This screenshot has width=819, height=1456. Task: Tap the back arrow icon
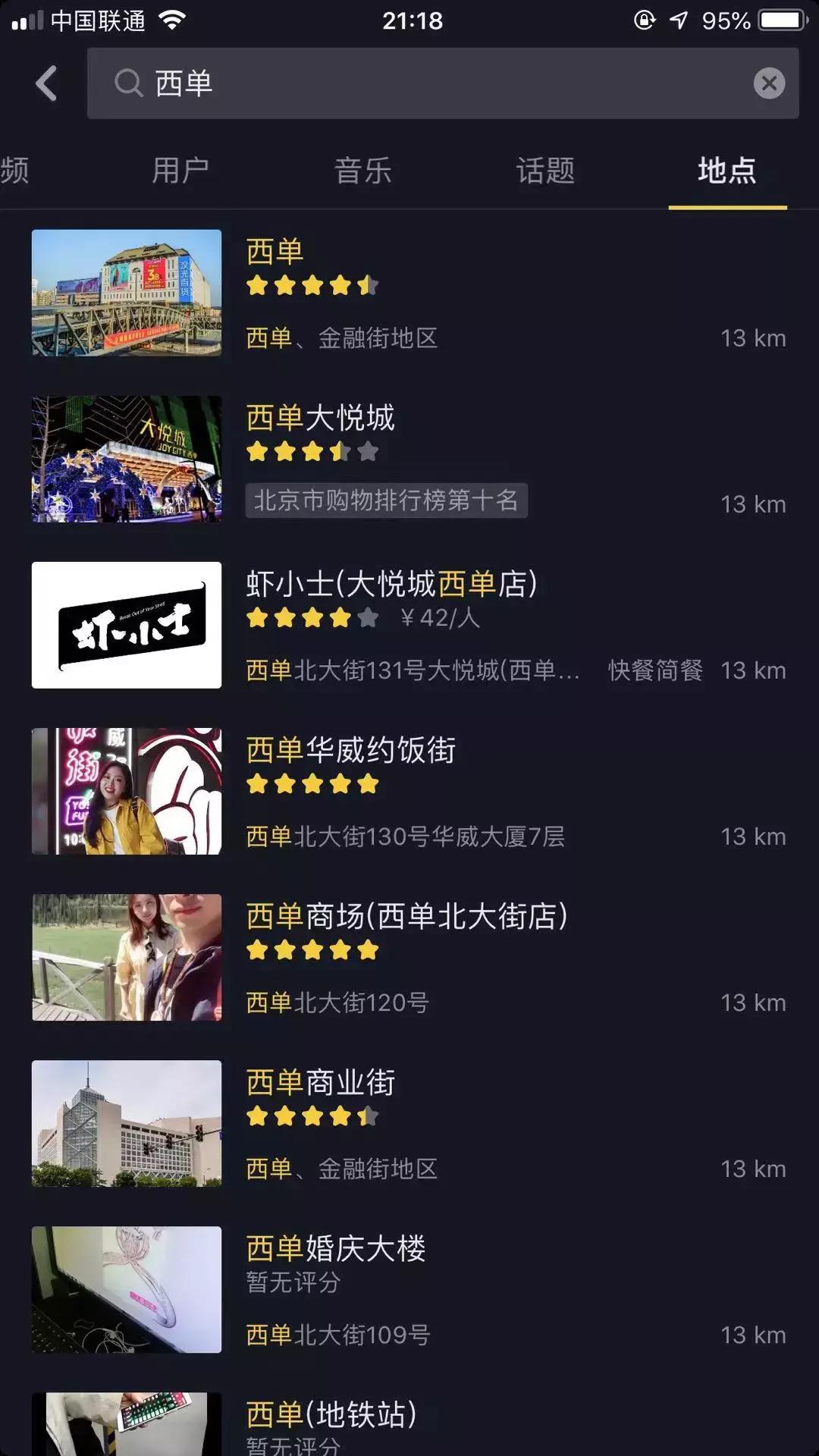pos(47,83)
